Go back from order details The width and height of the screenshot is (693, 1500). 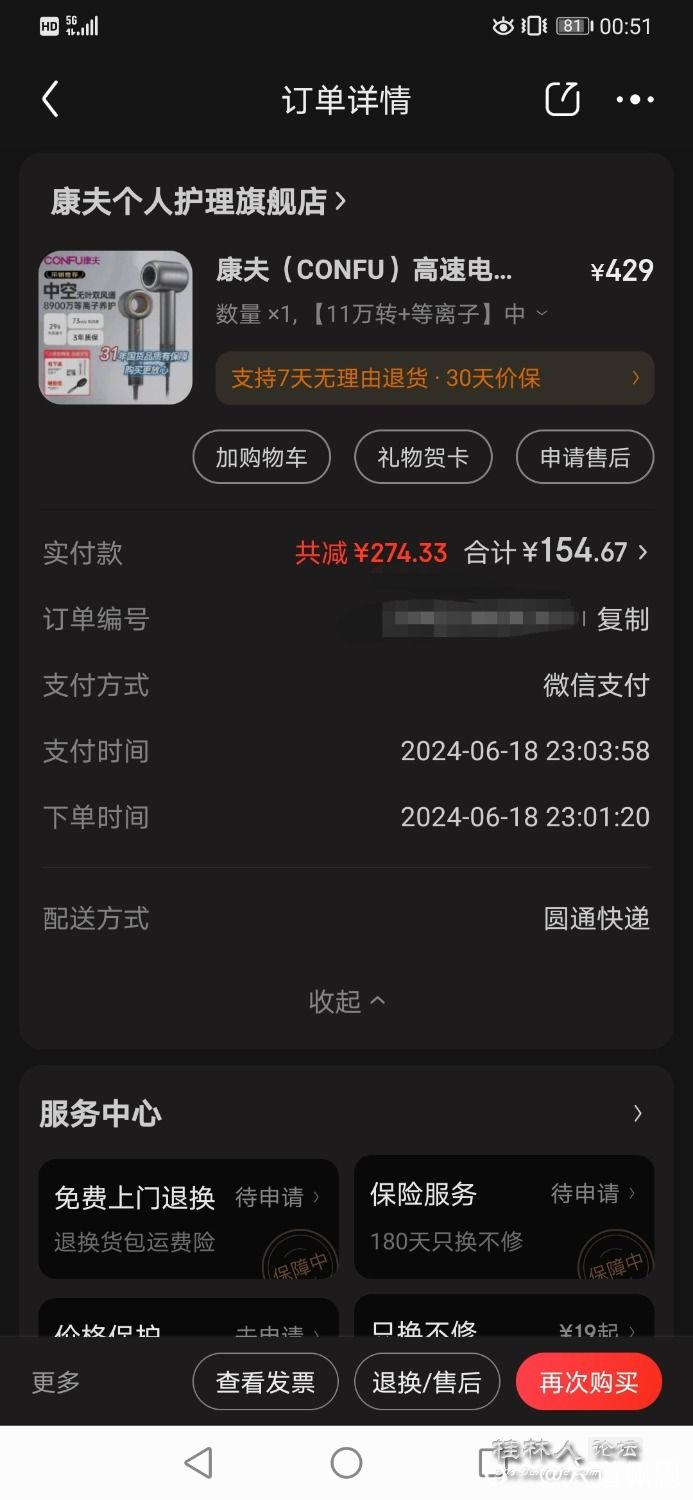click(50, 100)
